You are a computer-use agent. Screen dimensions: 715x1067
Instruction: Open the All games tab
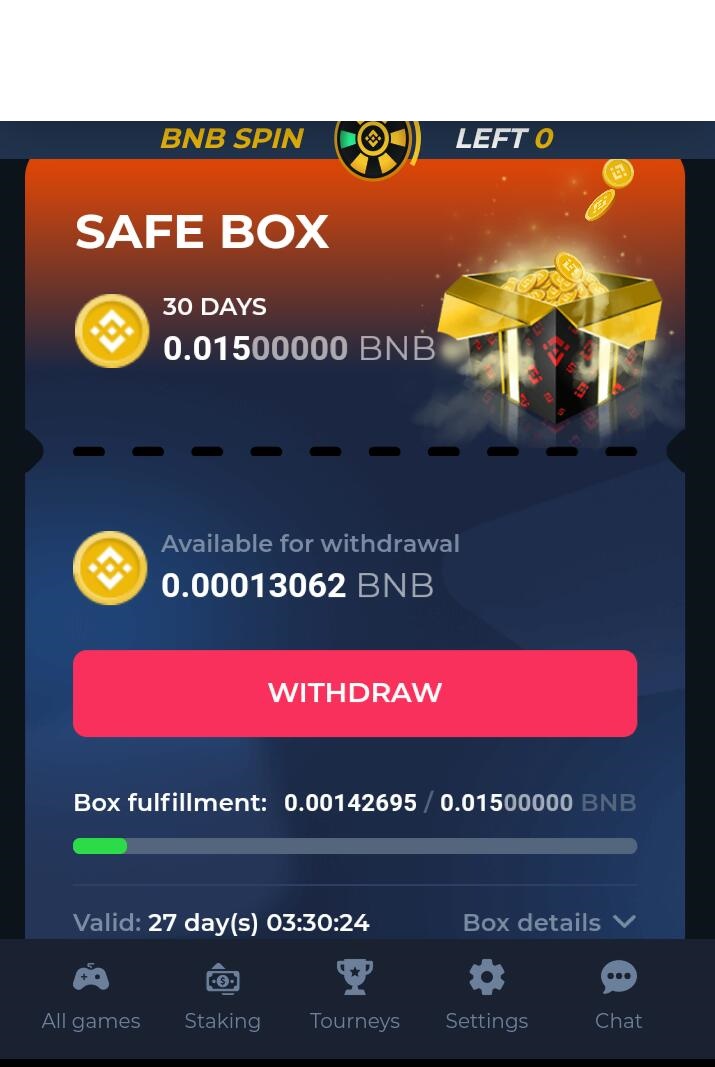91,995
